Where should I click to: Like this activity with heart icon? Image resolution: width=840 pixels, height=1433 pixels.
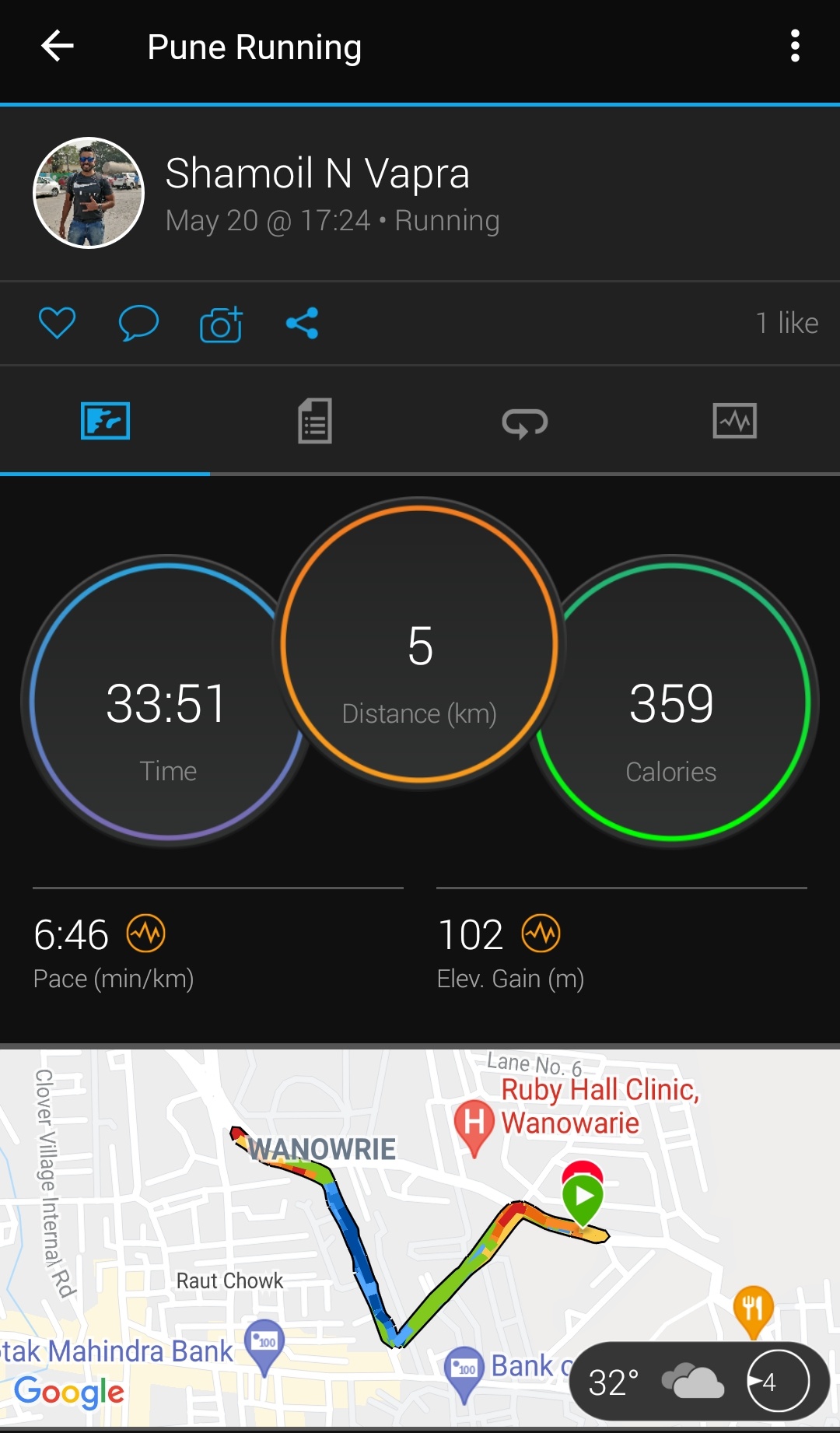(x=57, y=323)
